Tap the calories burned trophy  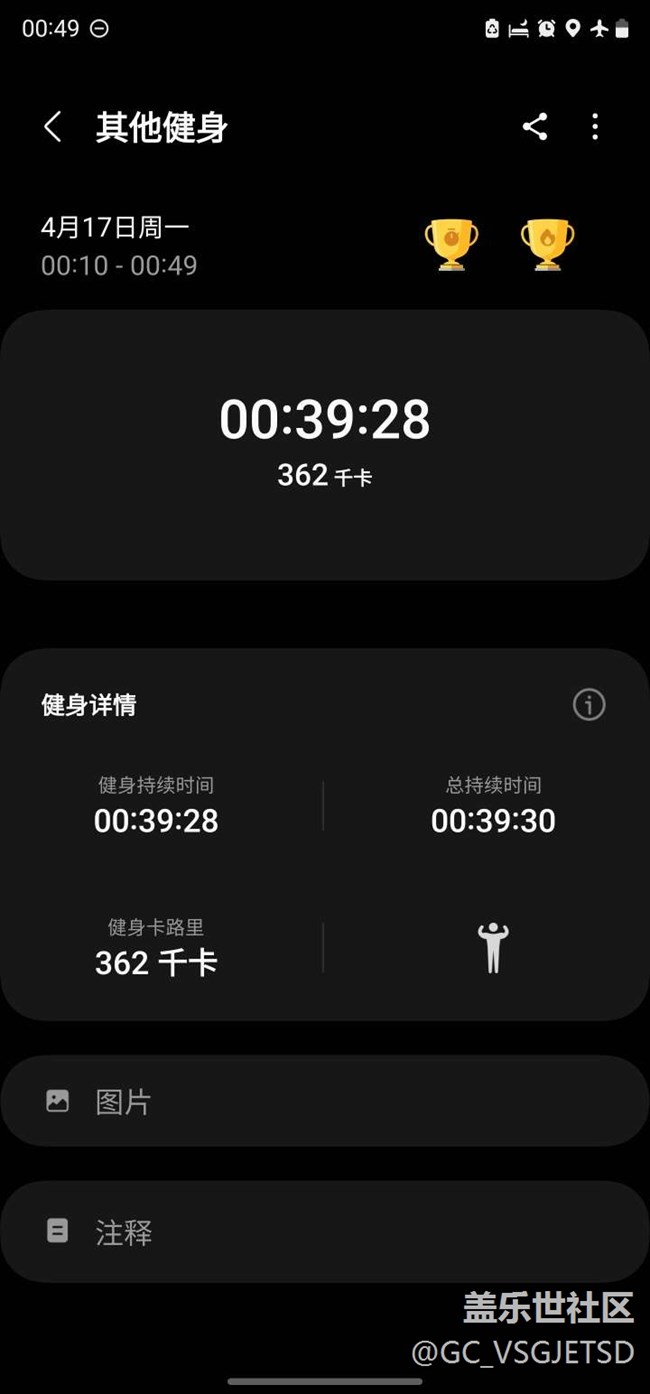pos(547,245)
